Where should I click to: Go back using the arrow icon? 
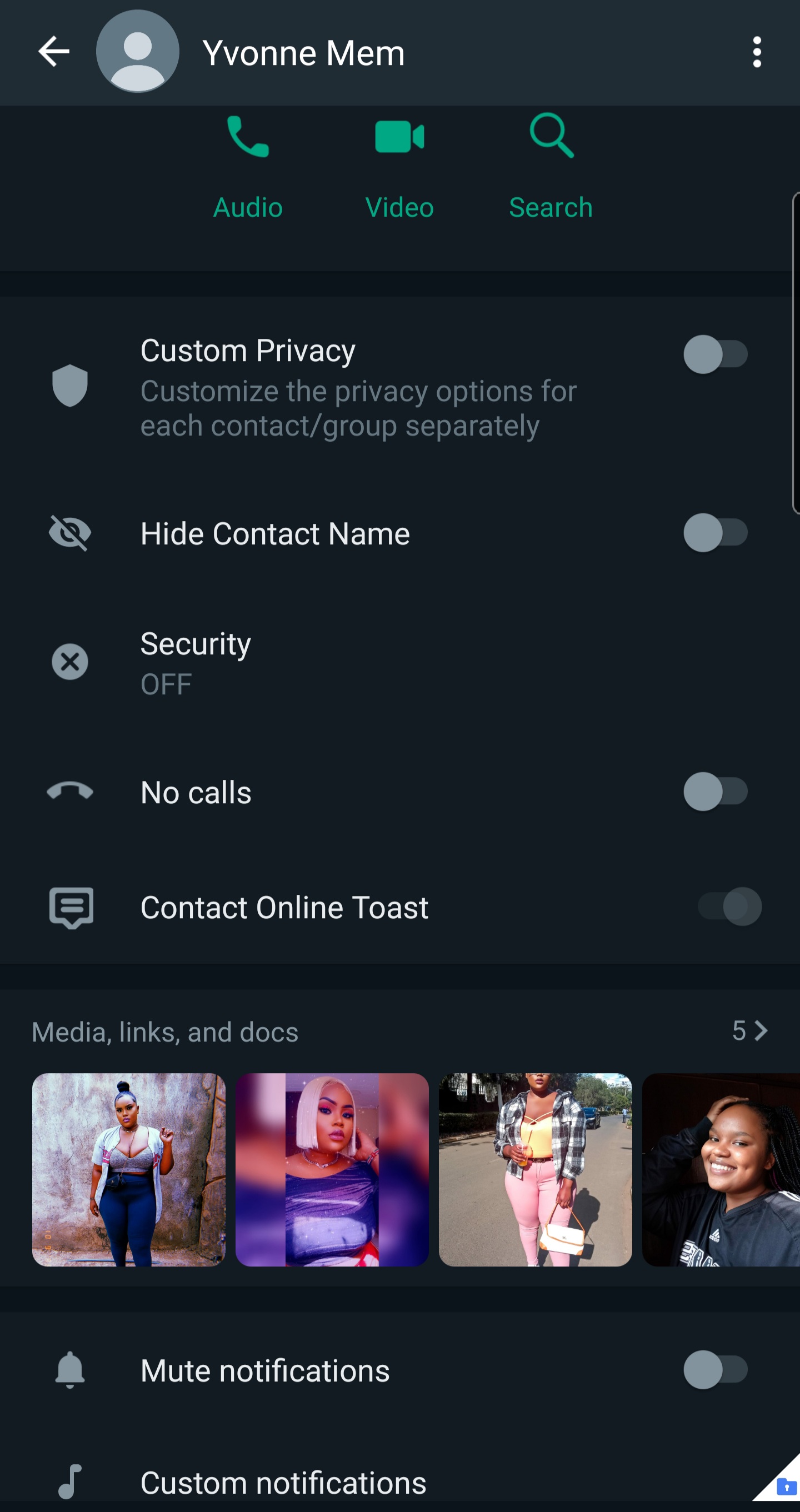click(53, 52)
